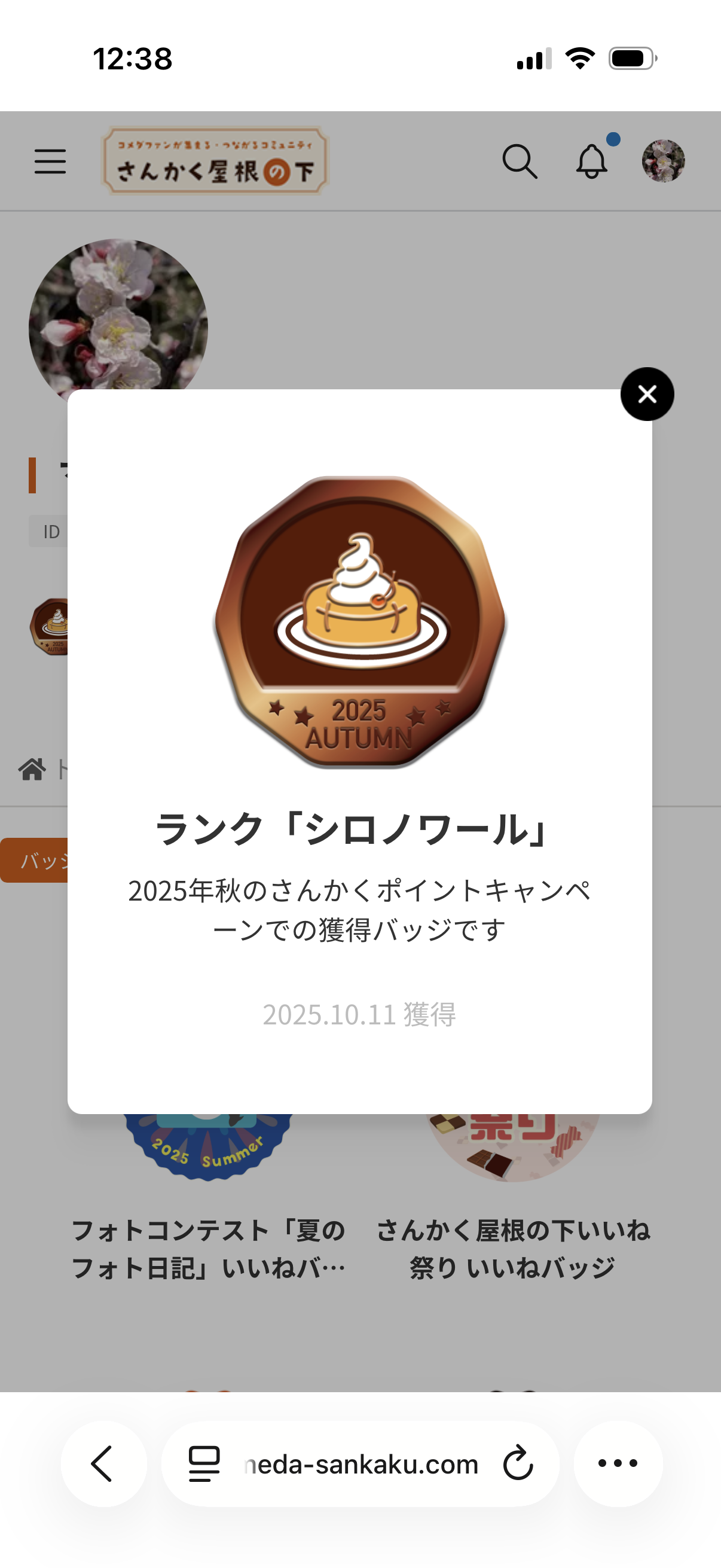Go back in the browser

103,1463
